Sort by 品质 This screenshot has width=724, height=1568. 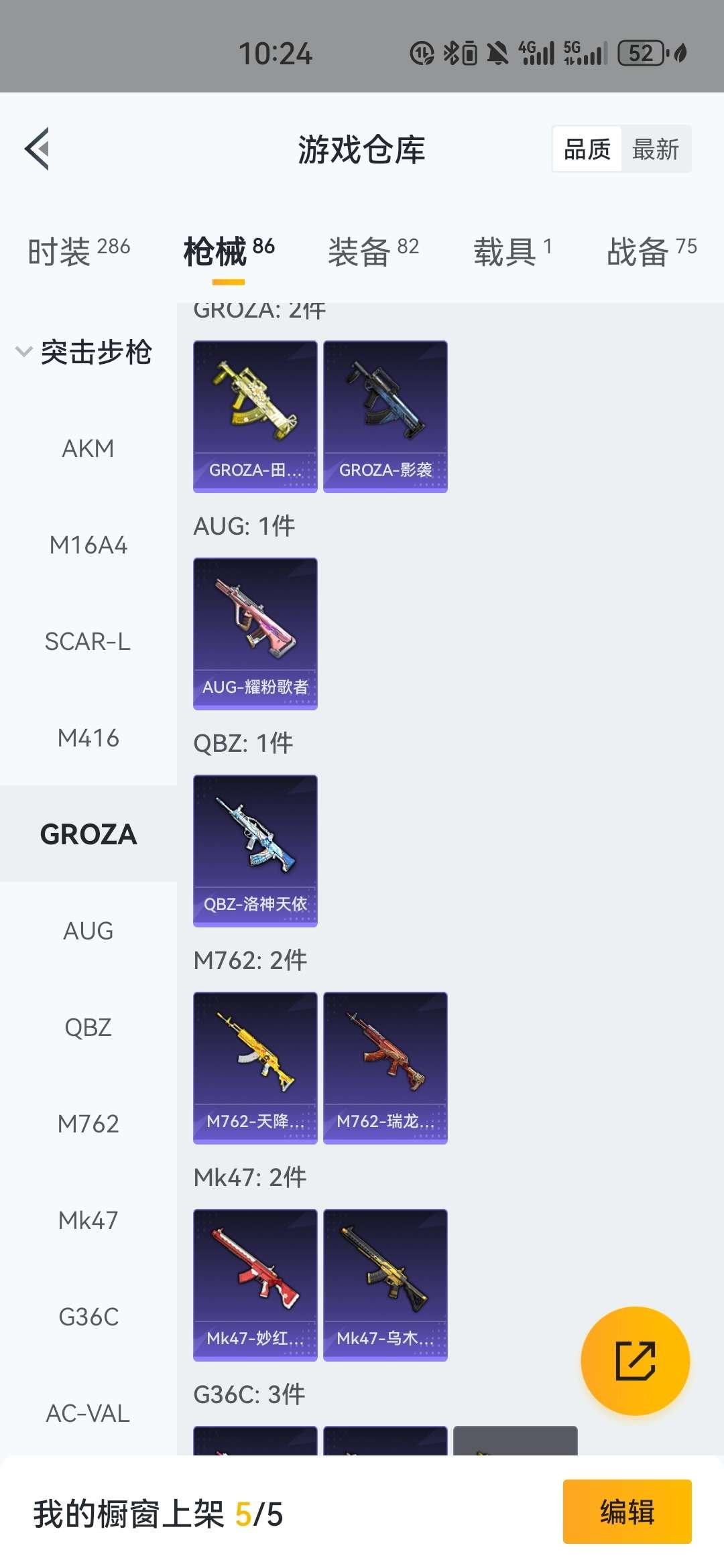tap(587, 149)
